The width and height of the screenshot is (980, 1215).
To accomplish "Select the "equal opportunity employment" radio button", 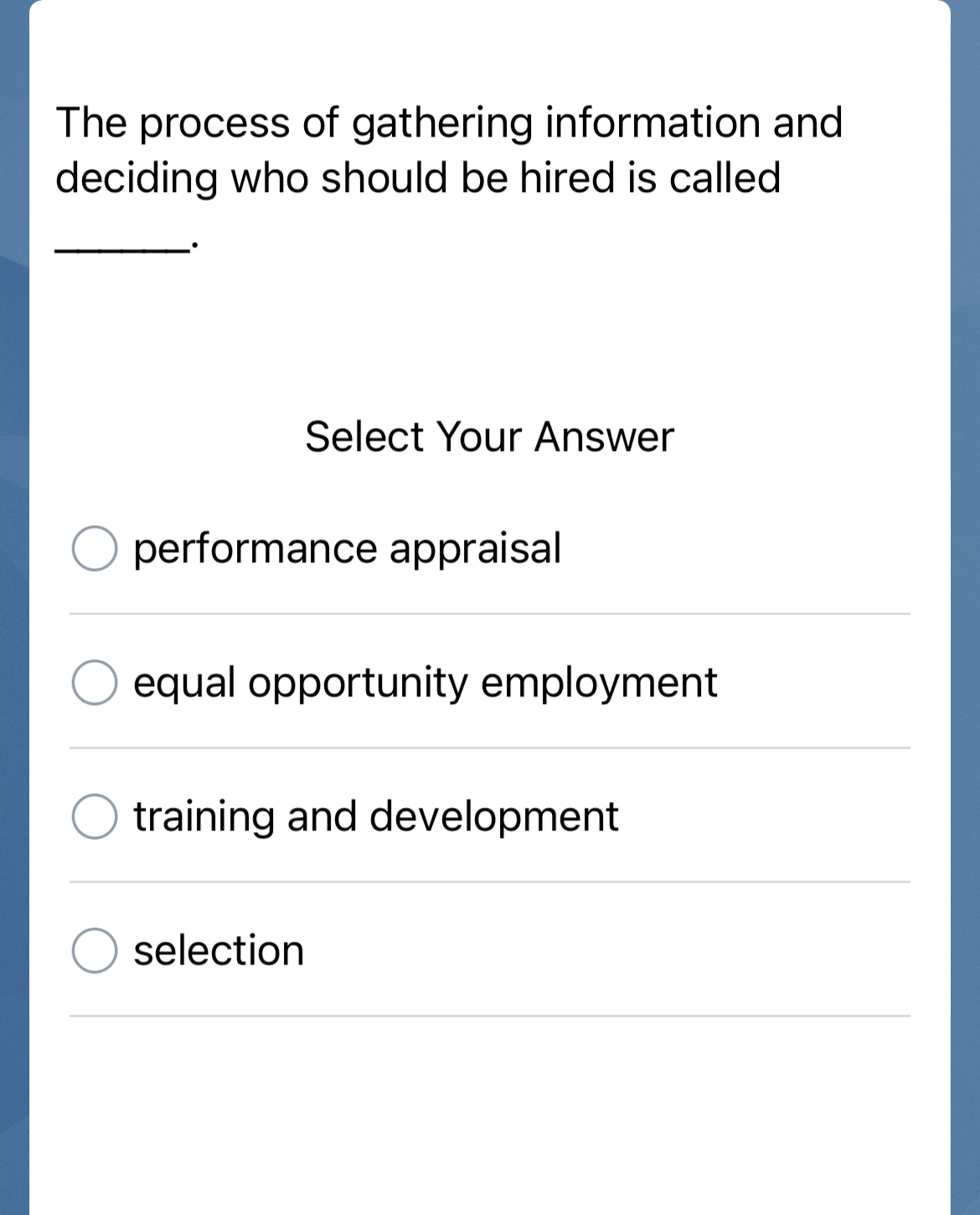I will tap(95, 683).
